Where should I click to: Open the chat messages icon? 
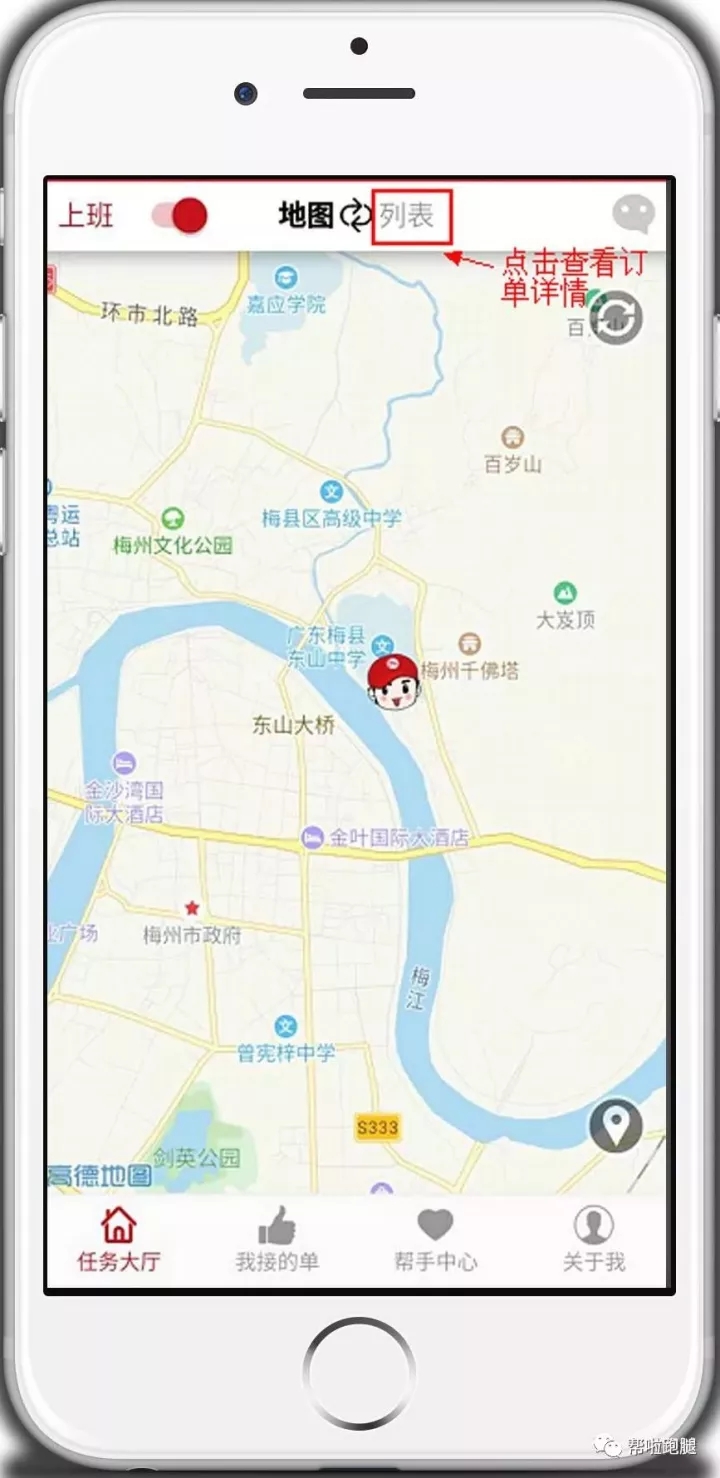(632, 214)
